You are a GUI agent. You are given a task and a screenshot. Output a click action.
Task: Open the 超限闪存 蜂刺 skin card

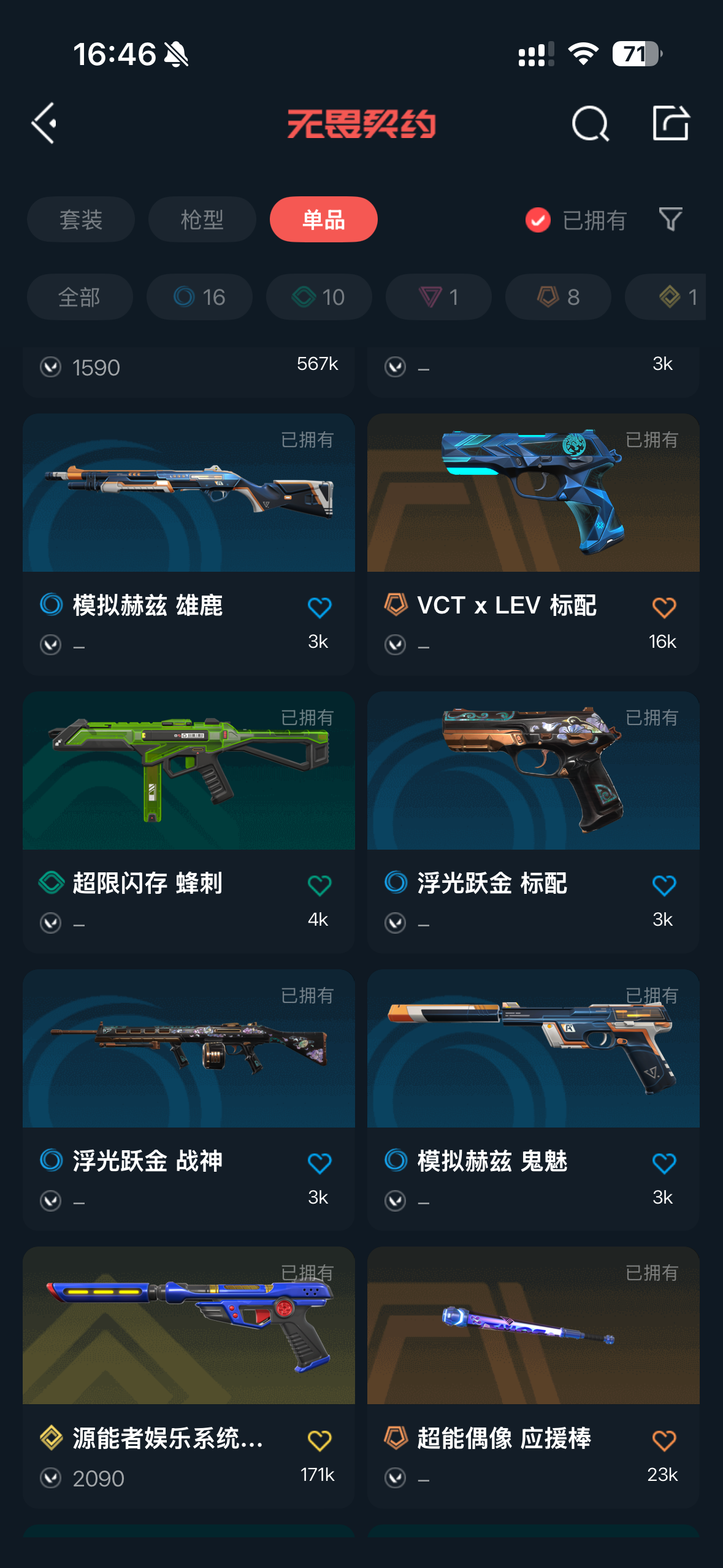pyautogui.click(x=189, y=823)
